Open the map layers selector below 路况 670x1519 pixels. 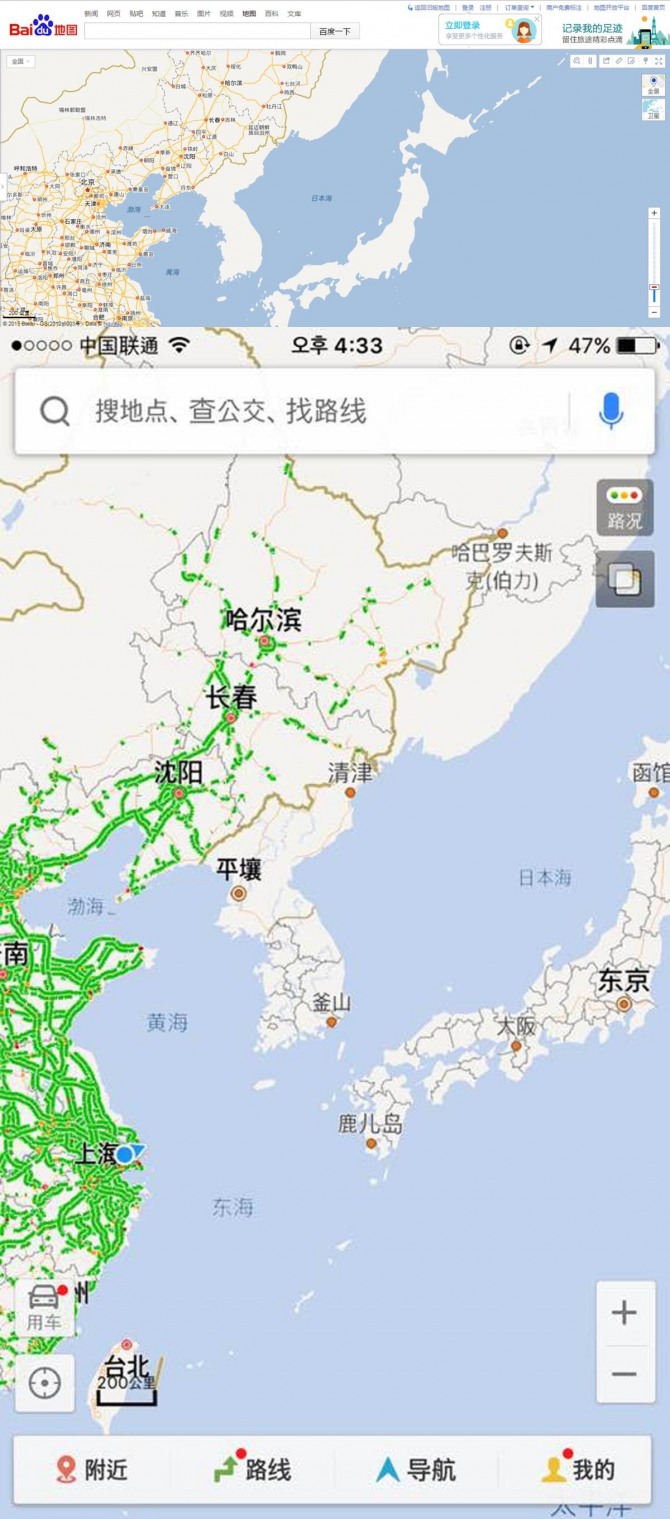[625, 579]
